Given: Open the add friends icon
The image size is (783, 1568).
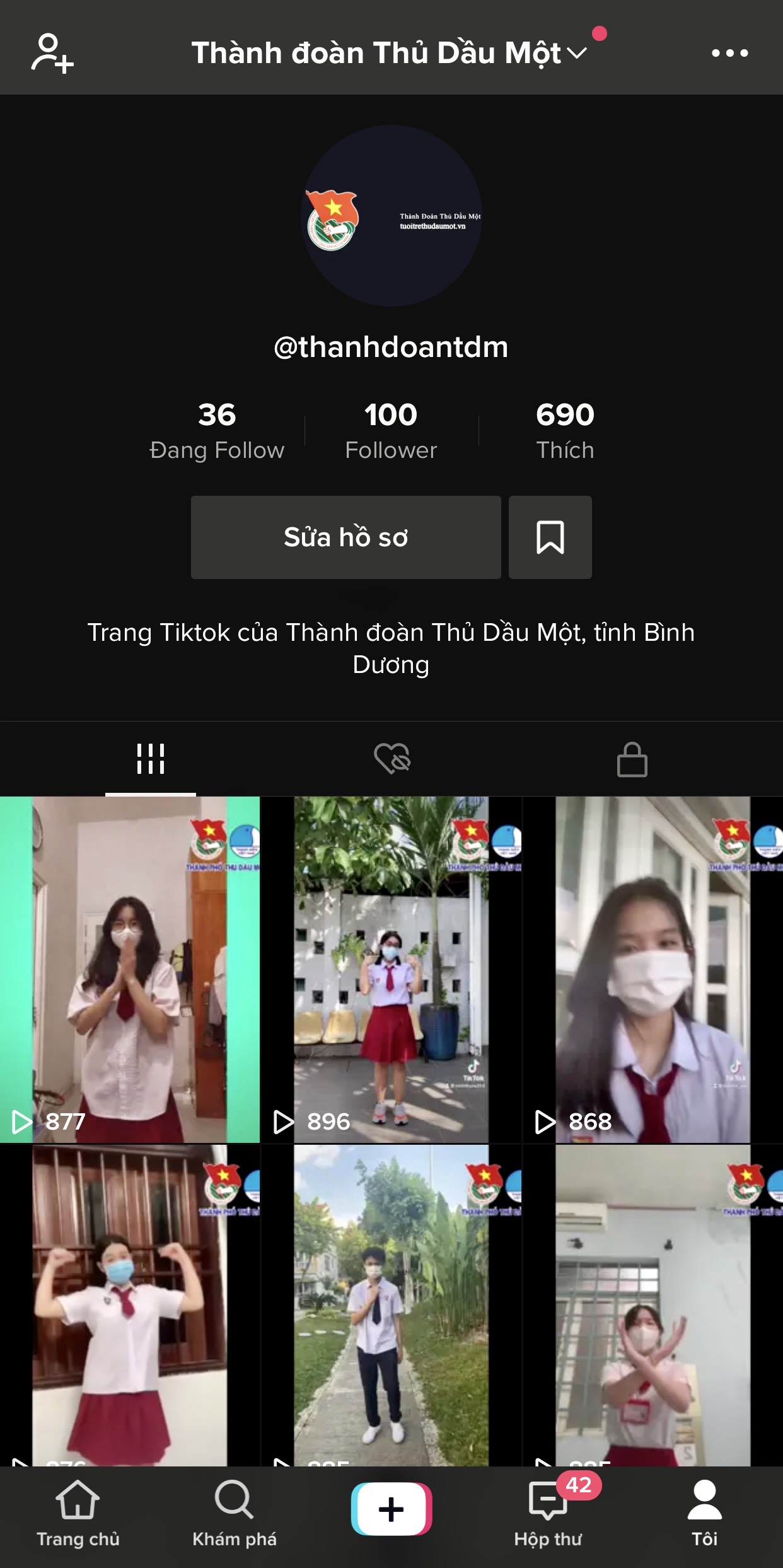Looking at the screenshot, I should [x=52, y=53].
